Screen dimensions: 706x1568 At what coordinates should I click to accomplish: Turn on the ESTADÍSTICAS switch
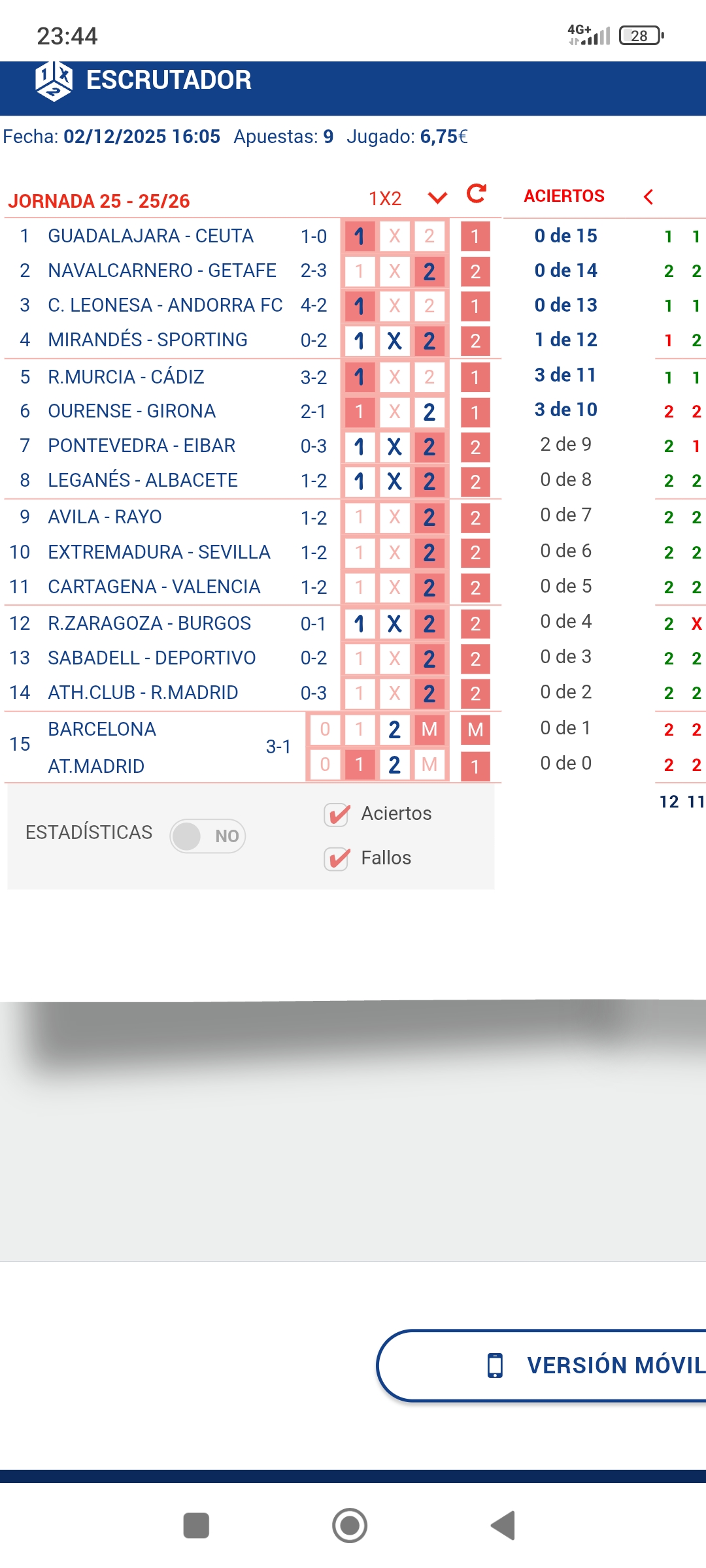point(207,836)
